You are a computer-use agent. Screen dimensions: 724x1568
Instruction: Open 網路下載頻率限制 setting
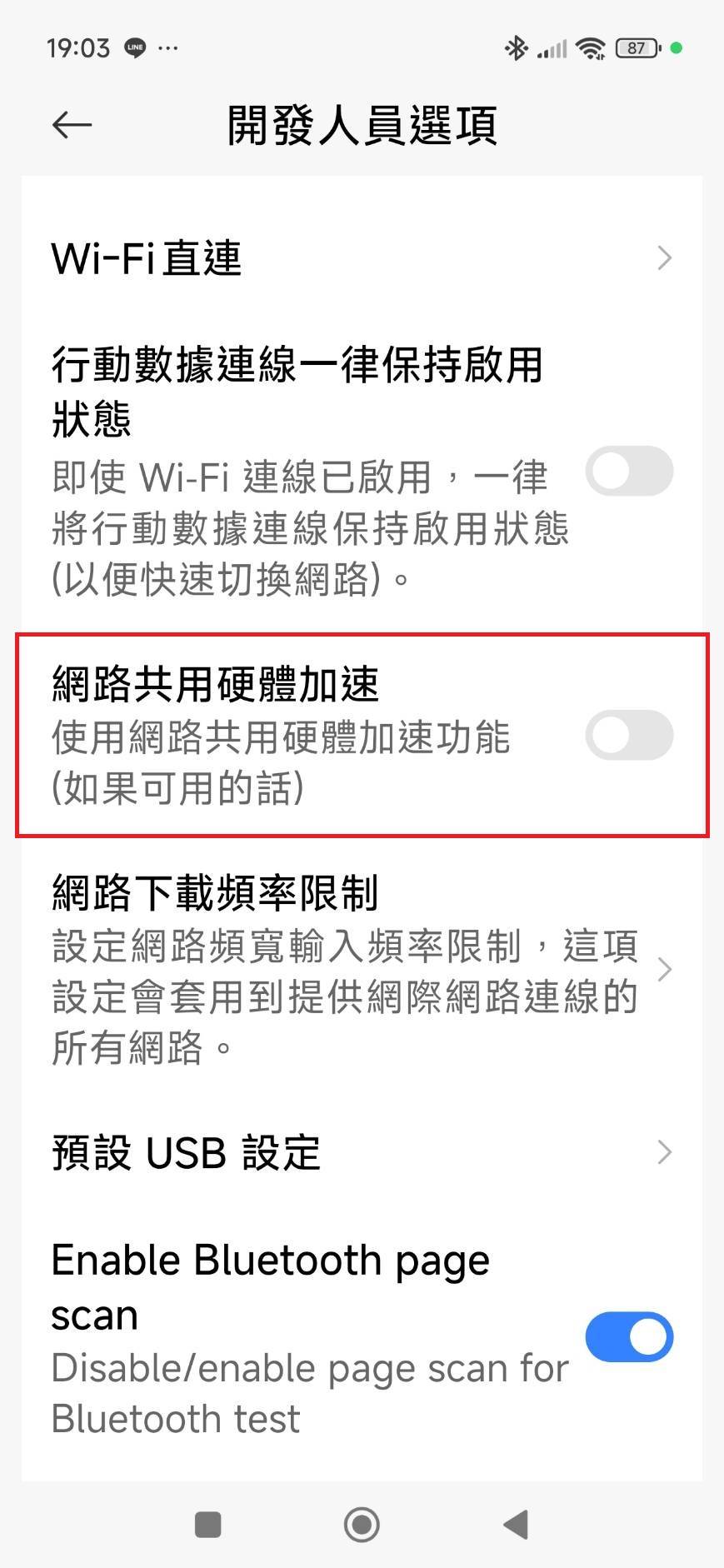coord(362,969)
